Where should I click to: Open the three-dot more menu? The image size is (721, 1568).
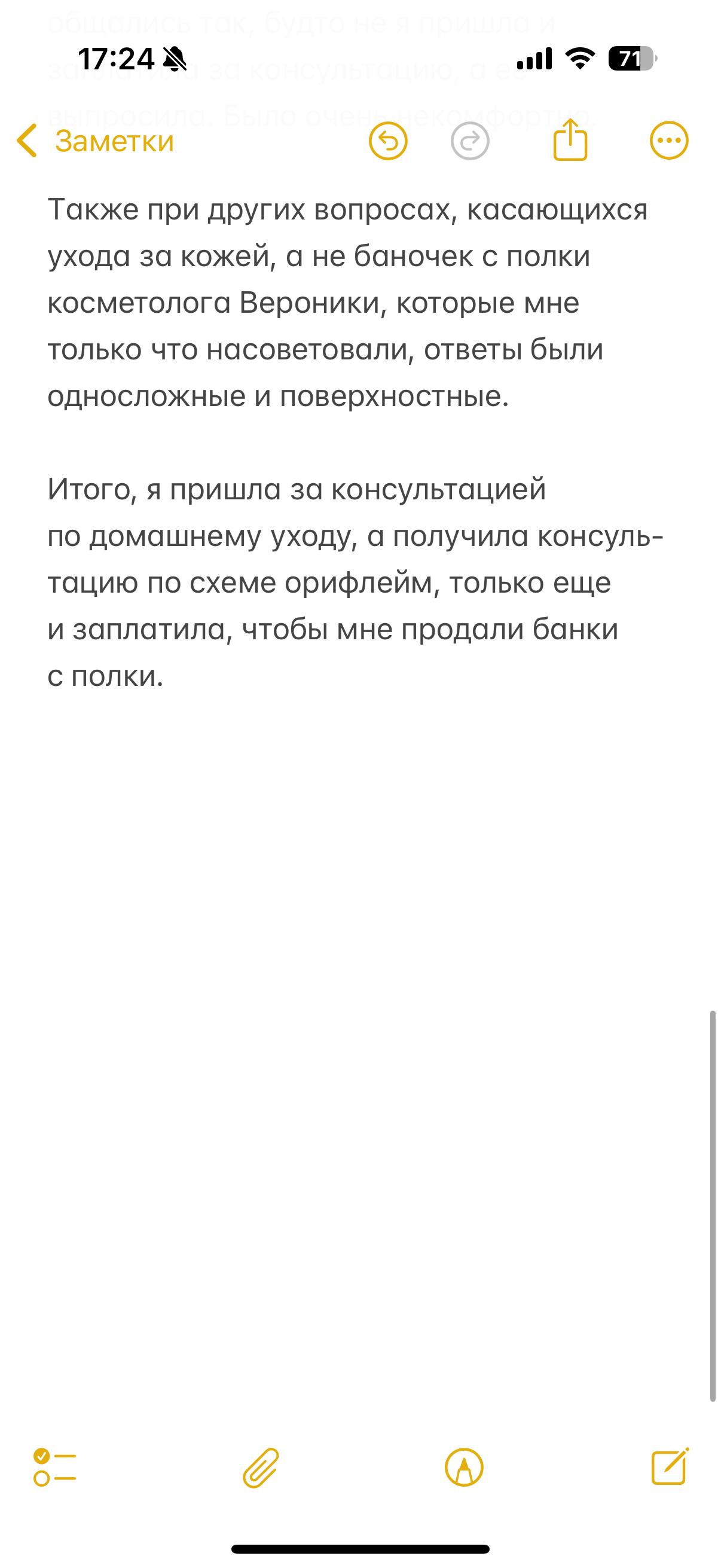pyautogui.click(x=668, y=141)
